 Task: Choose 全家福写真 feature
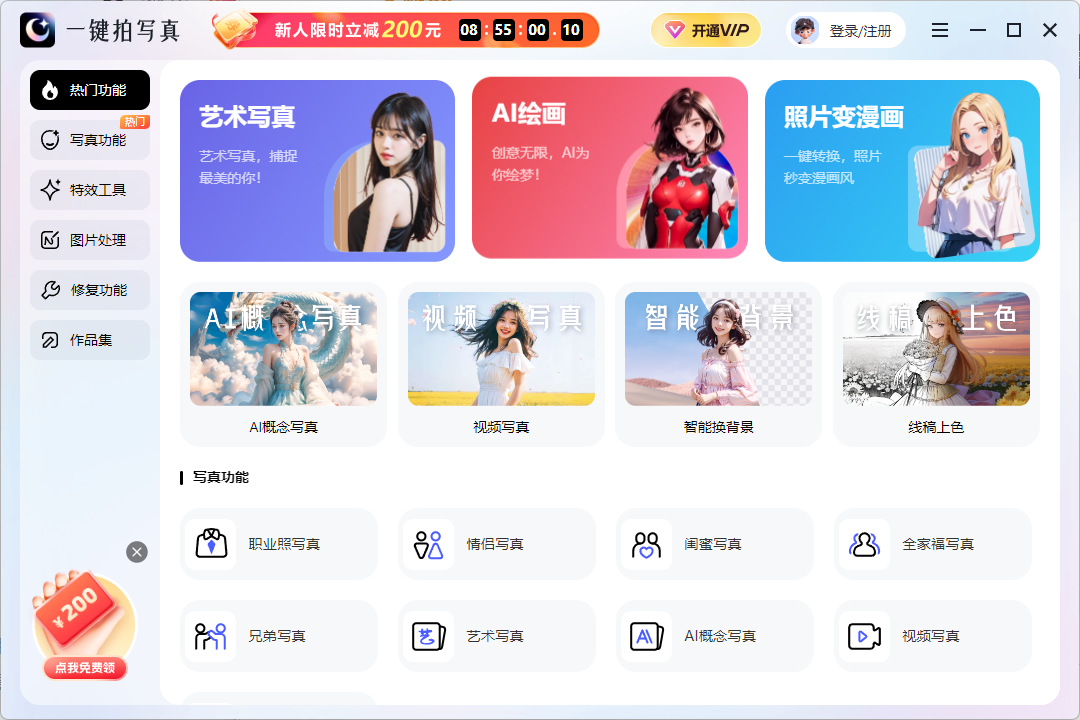(x=932, y=544)
